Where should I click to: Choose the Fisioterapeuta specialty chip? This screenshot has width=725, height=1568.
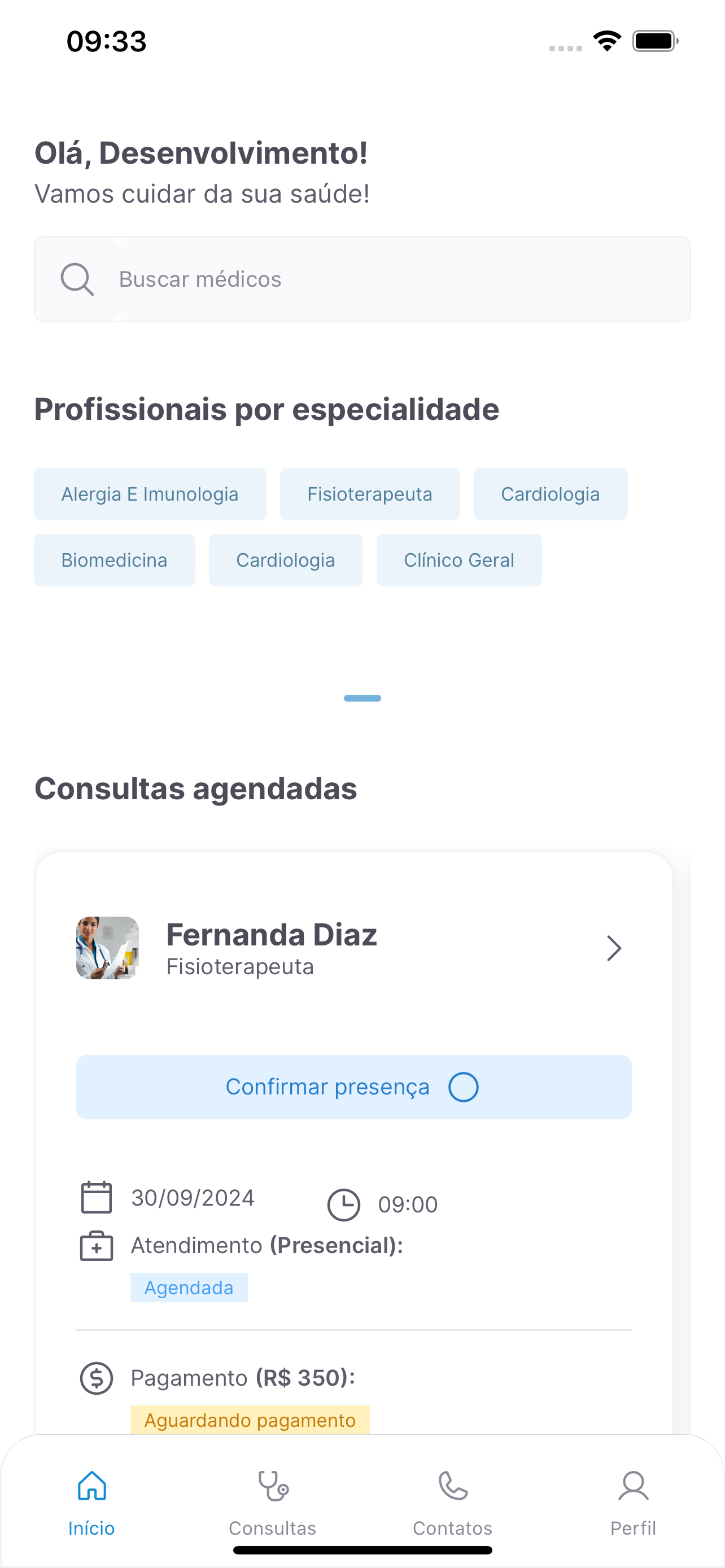tap(369, 494)
